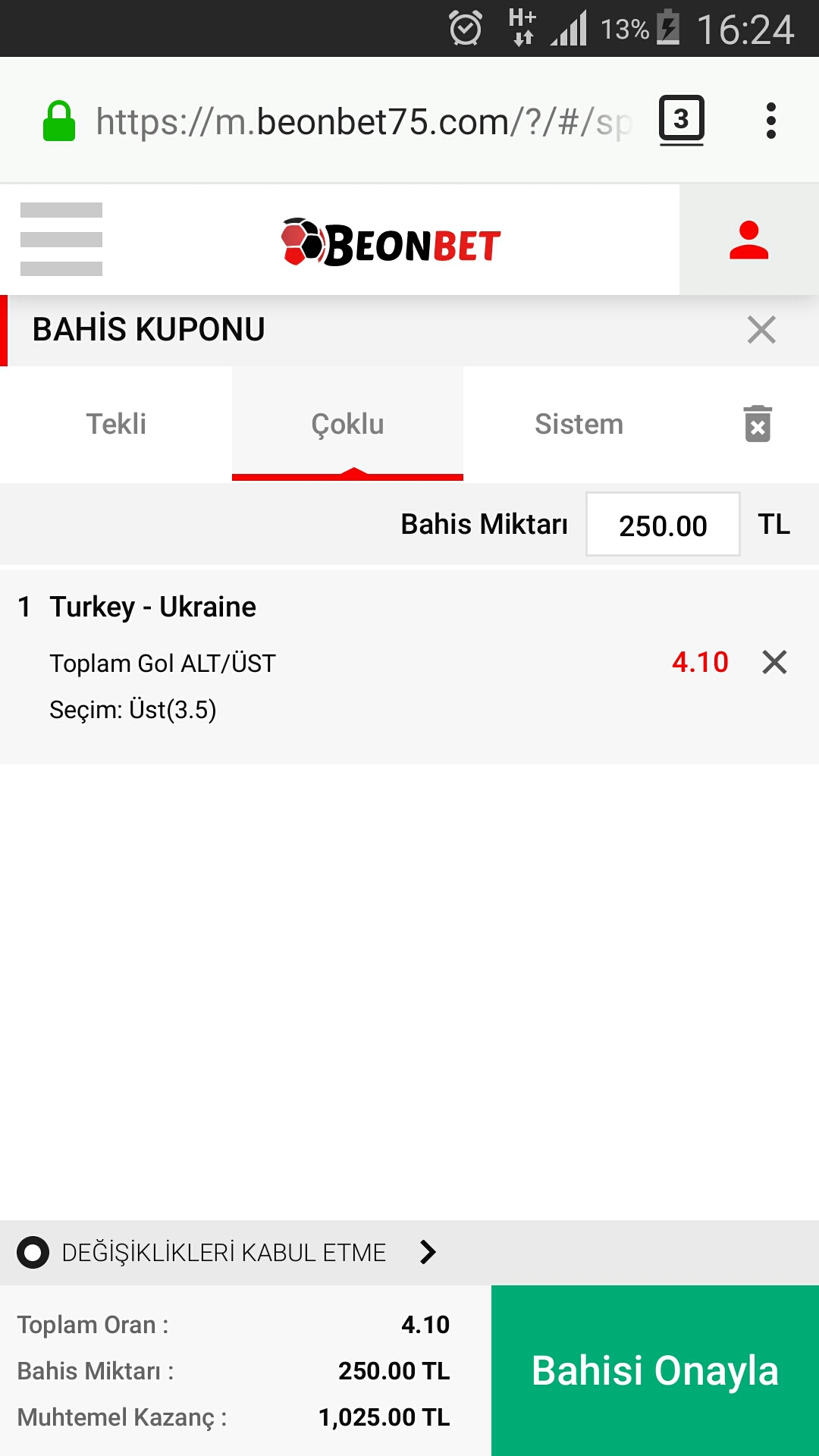
Task: Open the browser overflow menu
Action: pyautogui.click(x=770, y=121)
